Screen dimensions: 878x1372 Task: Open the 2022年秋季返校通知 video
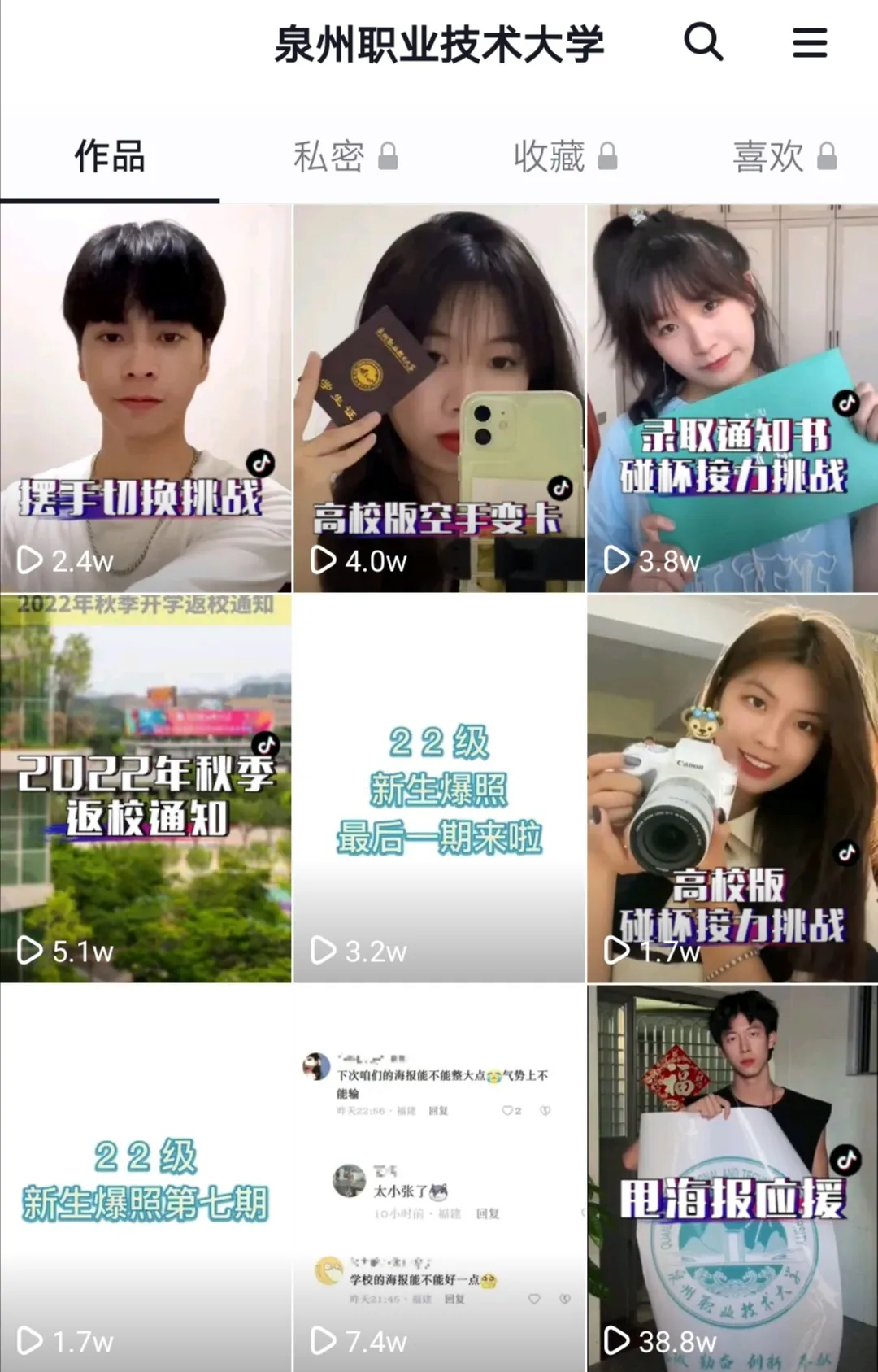146,789
